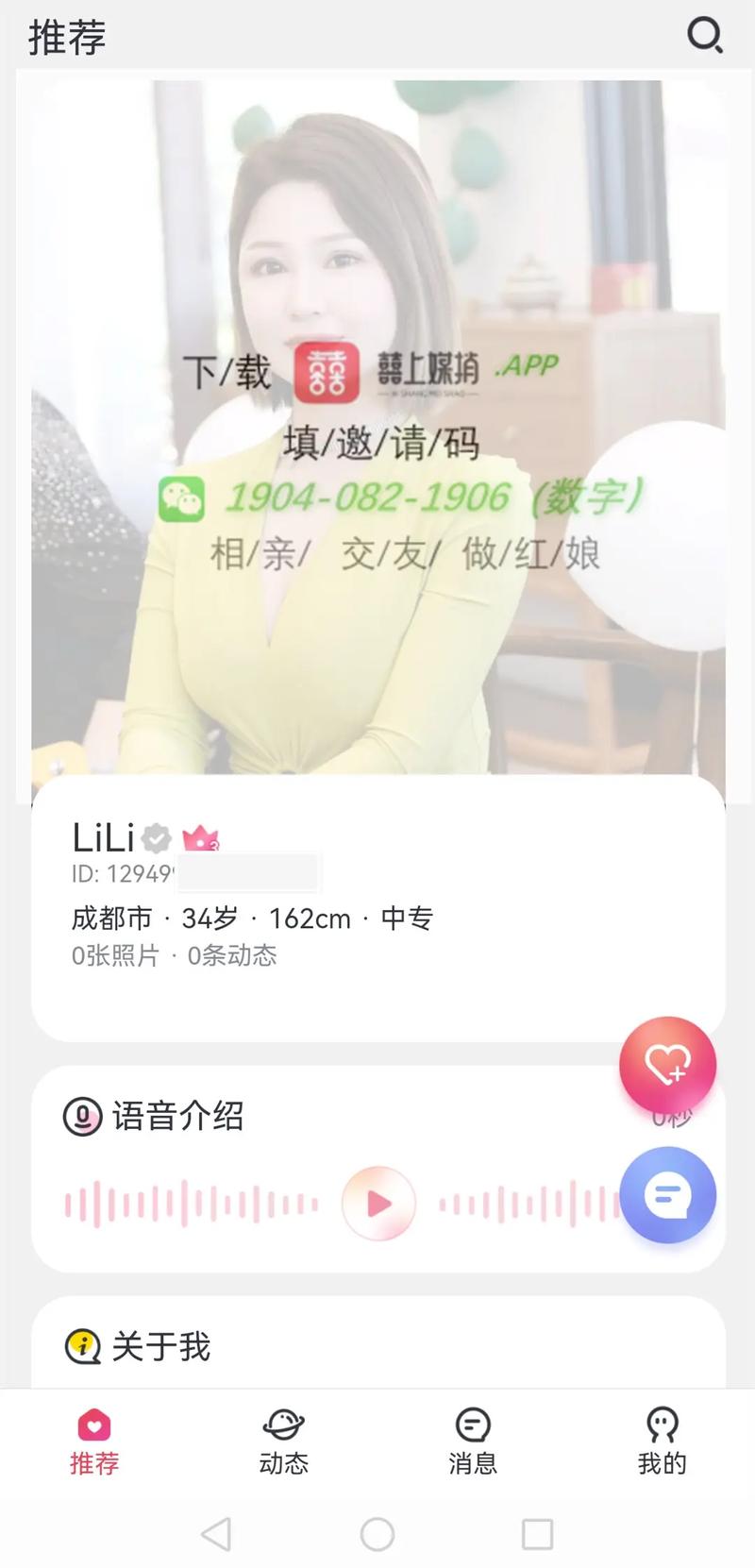
Task: Tap the pink heart follow button
Action: tap(667, 1065)
